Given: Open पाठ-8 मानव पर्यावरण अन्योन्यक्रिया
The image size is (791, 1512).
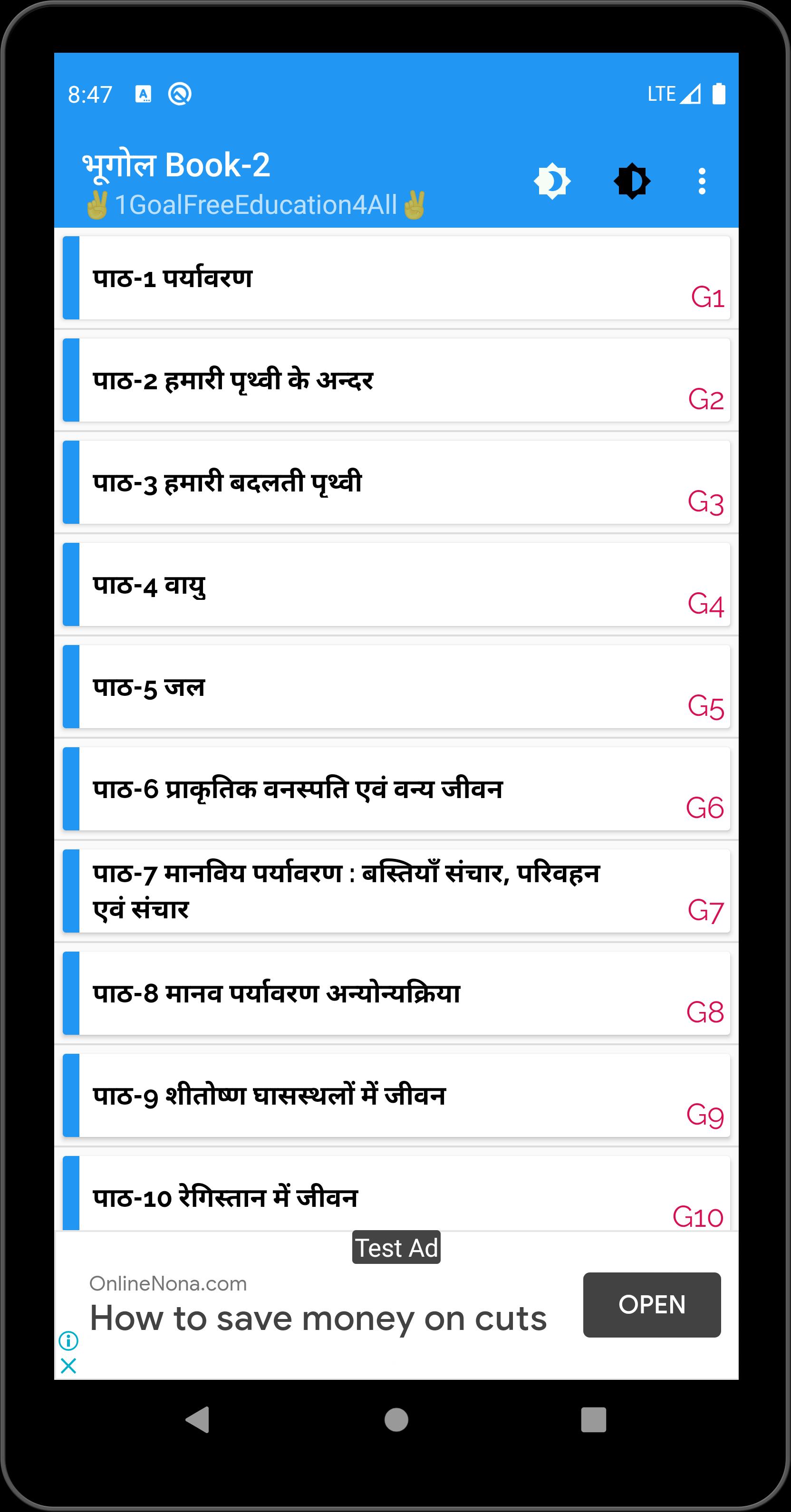Looking at the screenshot, I should 396,993.
